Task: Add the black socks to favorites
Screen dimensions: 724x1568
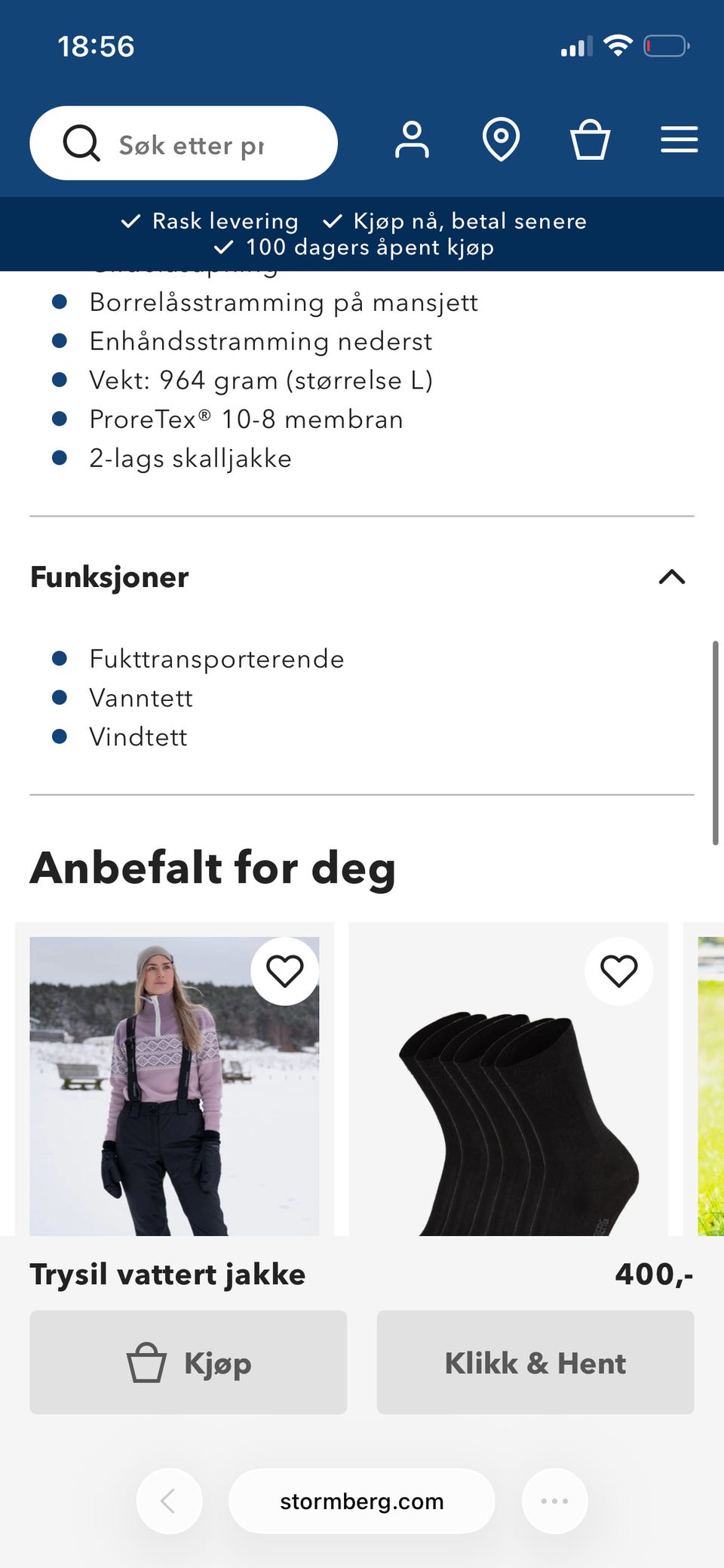Action: [618, 972]
